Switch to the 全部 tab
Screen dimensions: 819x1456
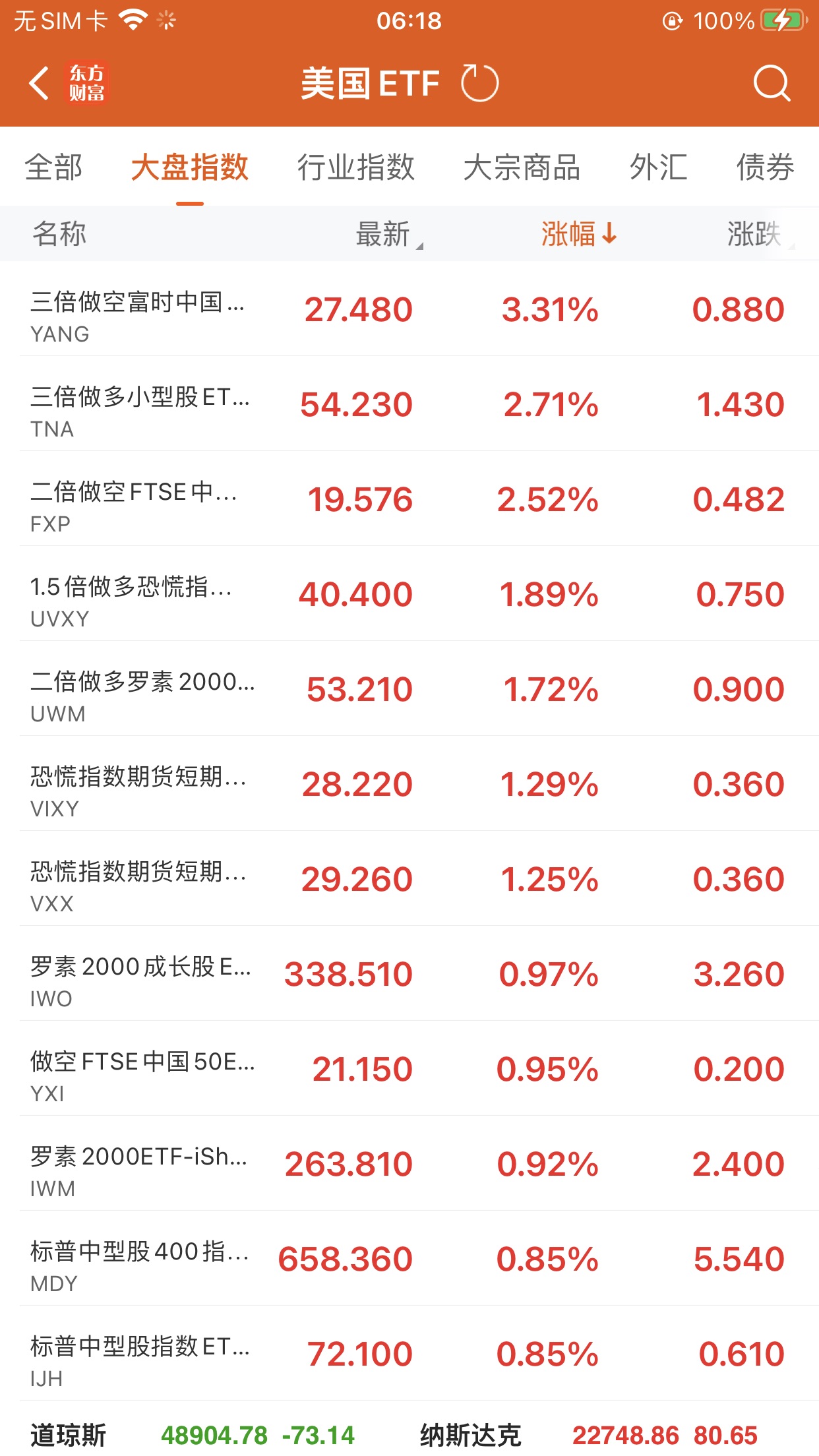point(53,167)
